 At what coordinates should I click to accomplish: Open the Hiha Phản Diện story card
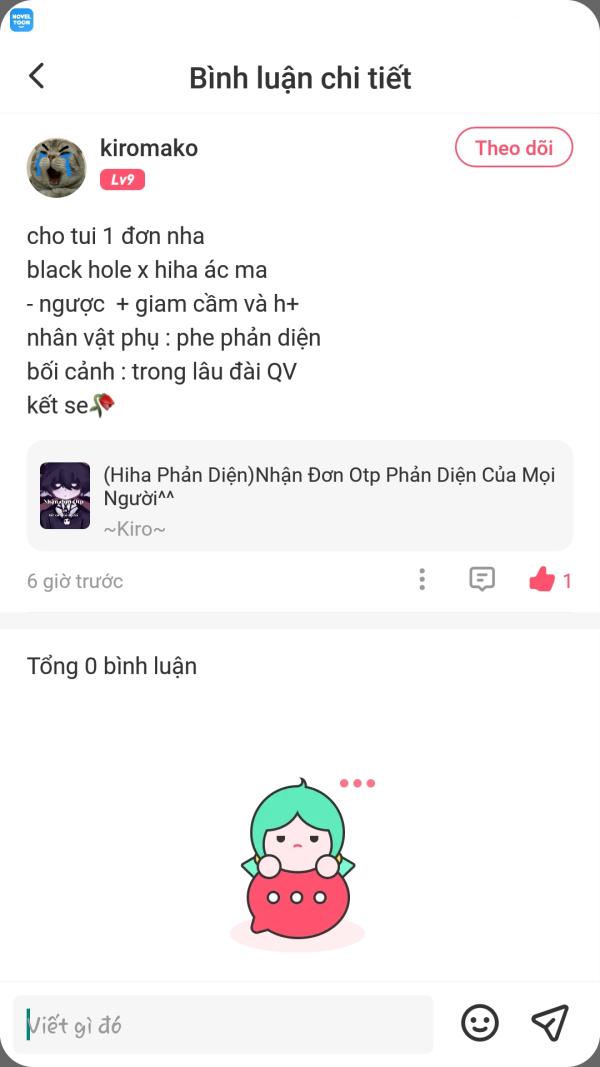click(300, 495)
